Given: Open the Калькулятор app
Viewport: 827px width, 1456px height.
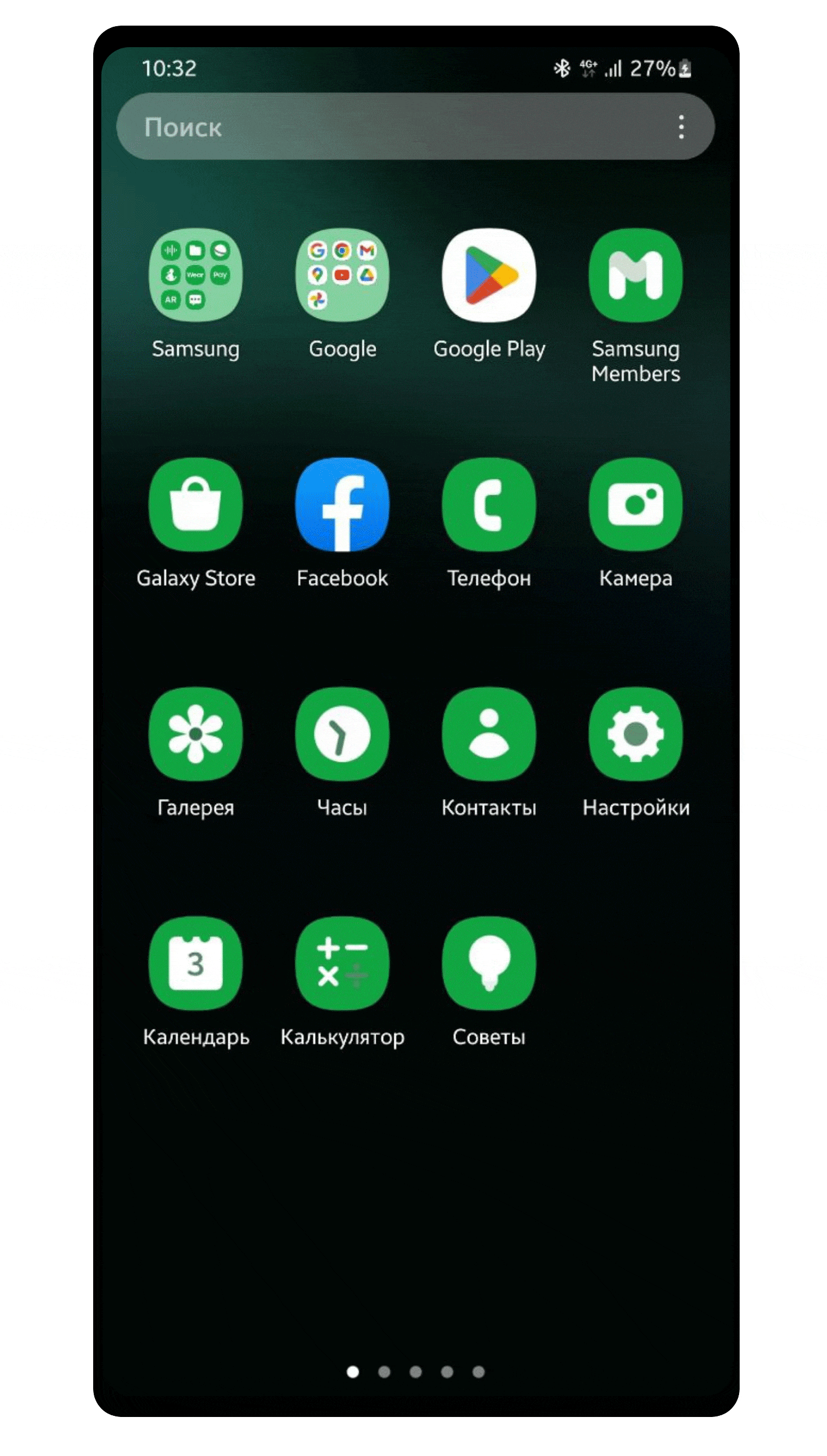Looking at the screenshot, I should (x=342, y=963).
